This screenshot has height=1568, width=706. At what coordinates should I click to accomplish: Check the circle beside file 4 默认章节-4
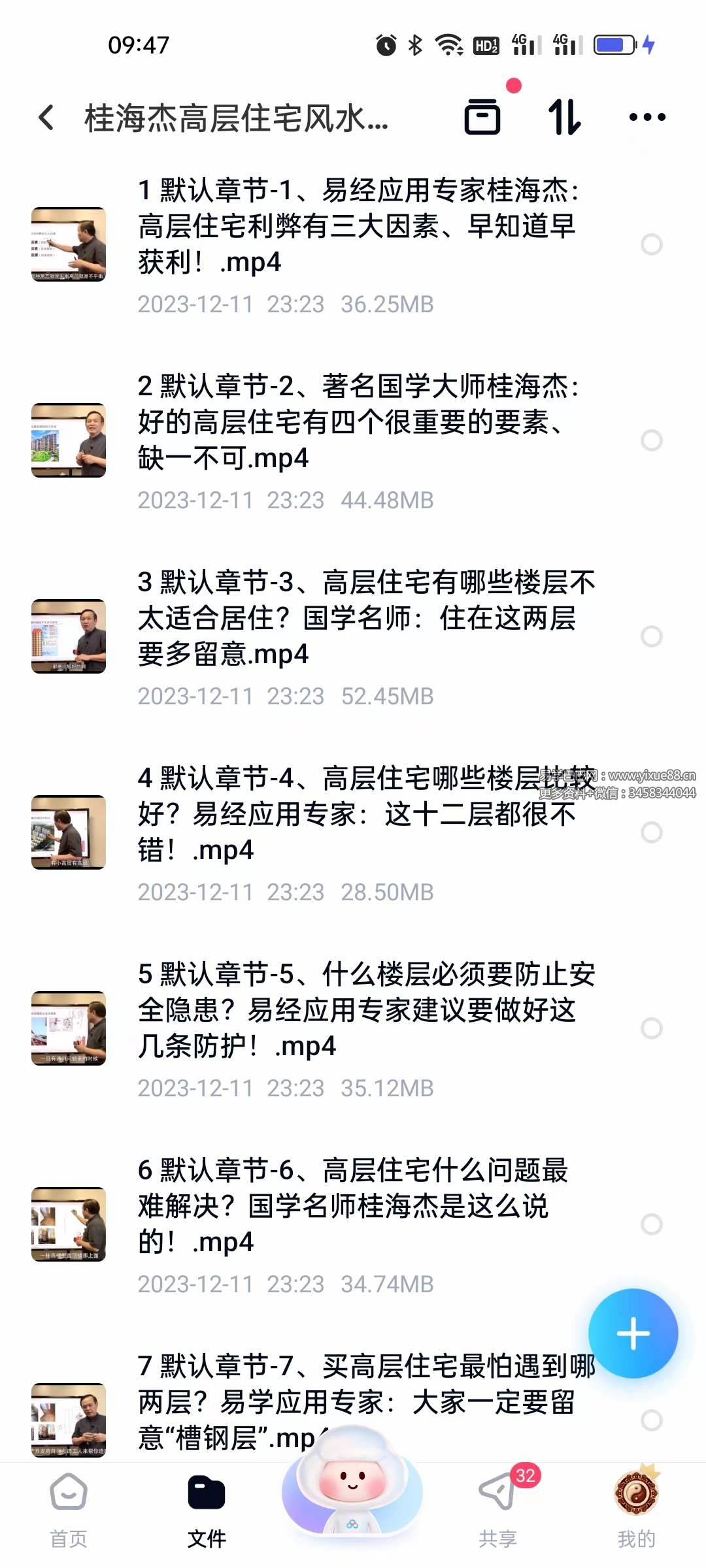click(x=652, y=832)
